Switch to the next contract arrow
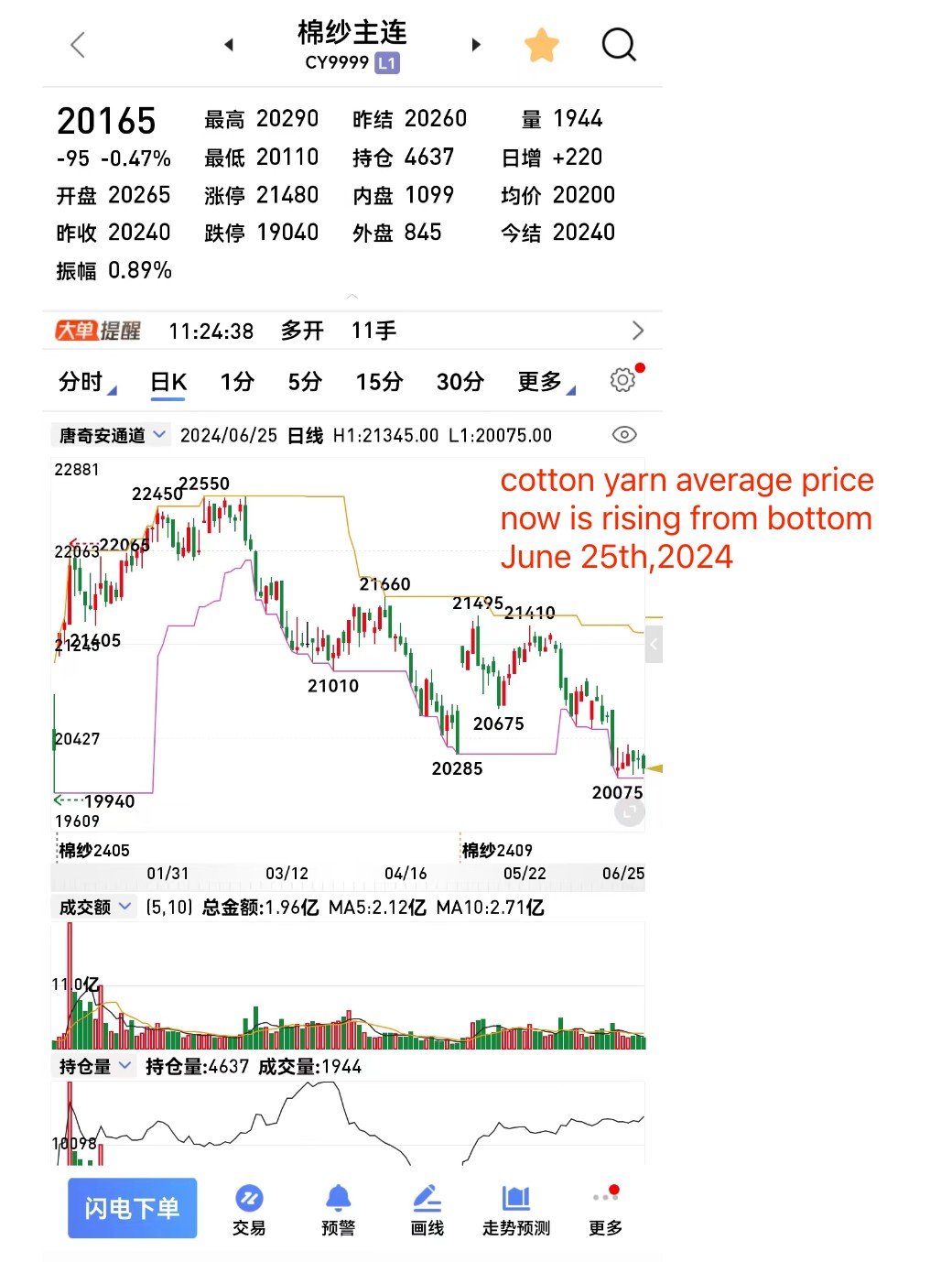 point(475,44)
